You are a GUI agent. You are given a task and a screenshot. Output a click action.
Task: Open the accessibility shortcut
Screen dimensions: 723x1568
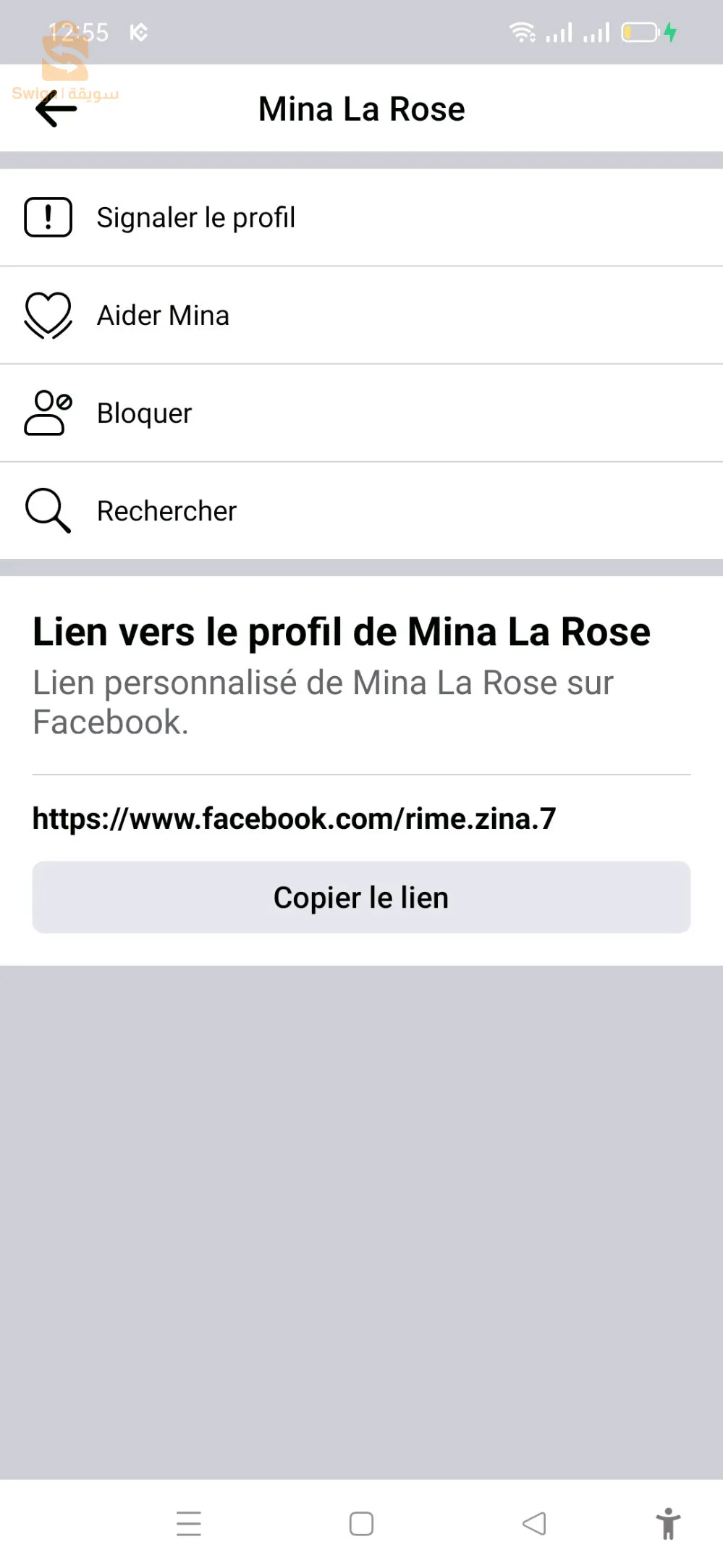pos(668,1523)
